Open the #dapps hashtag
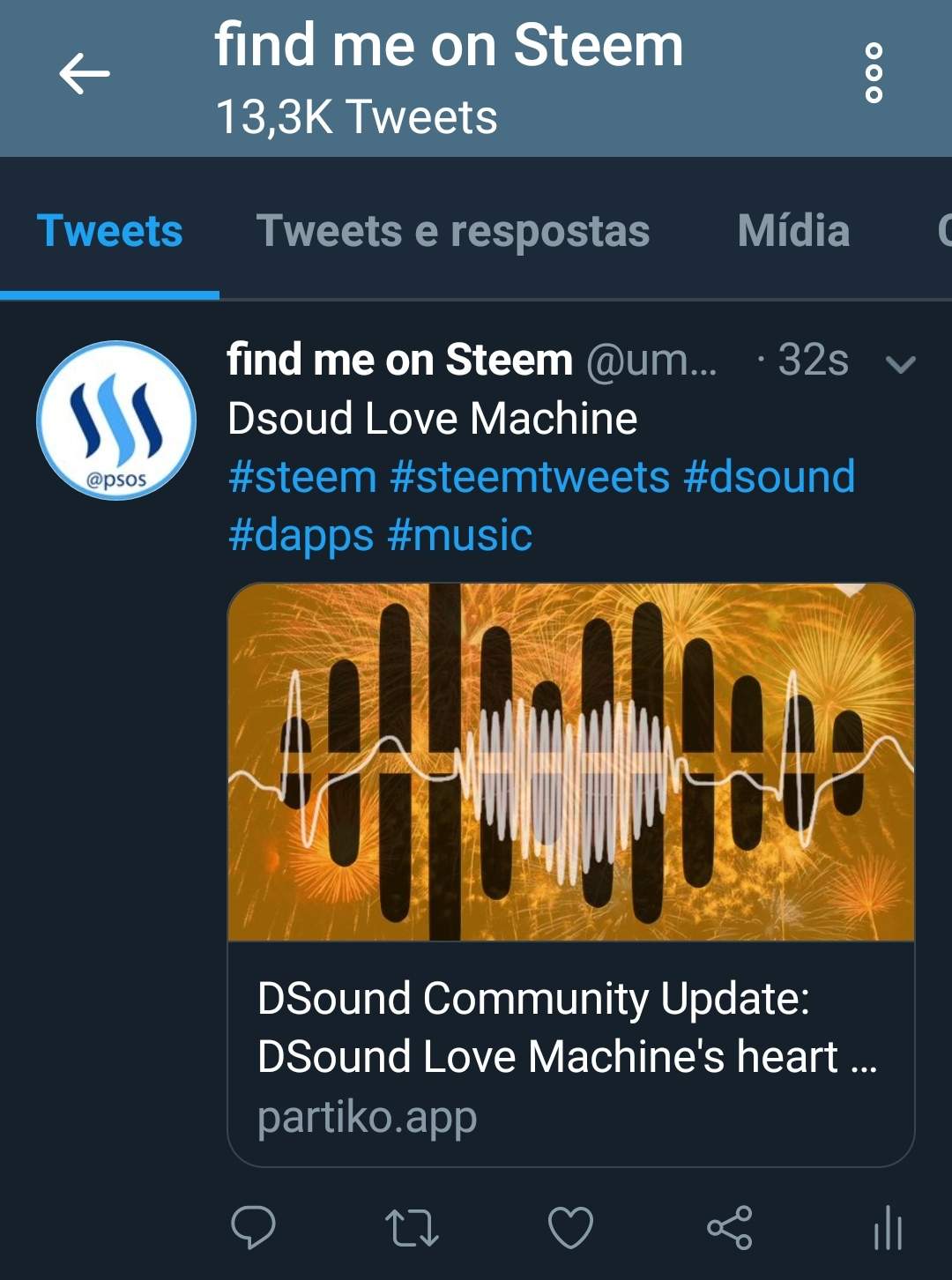This screenshot has height=1280, width=952. (301, 535)
